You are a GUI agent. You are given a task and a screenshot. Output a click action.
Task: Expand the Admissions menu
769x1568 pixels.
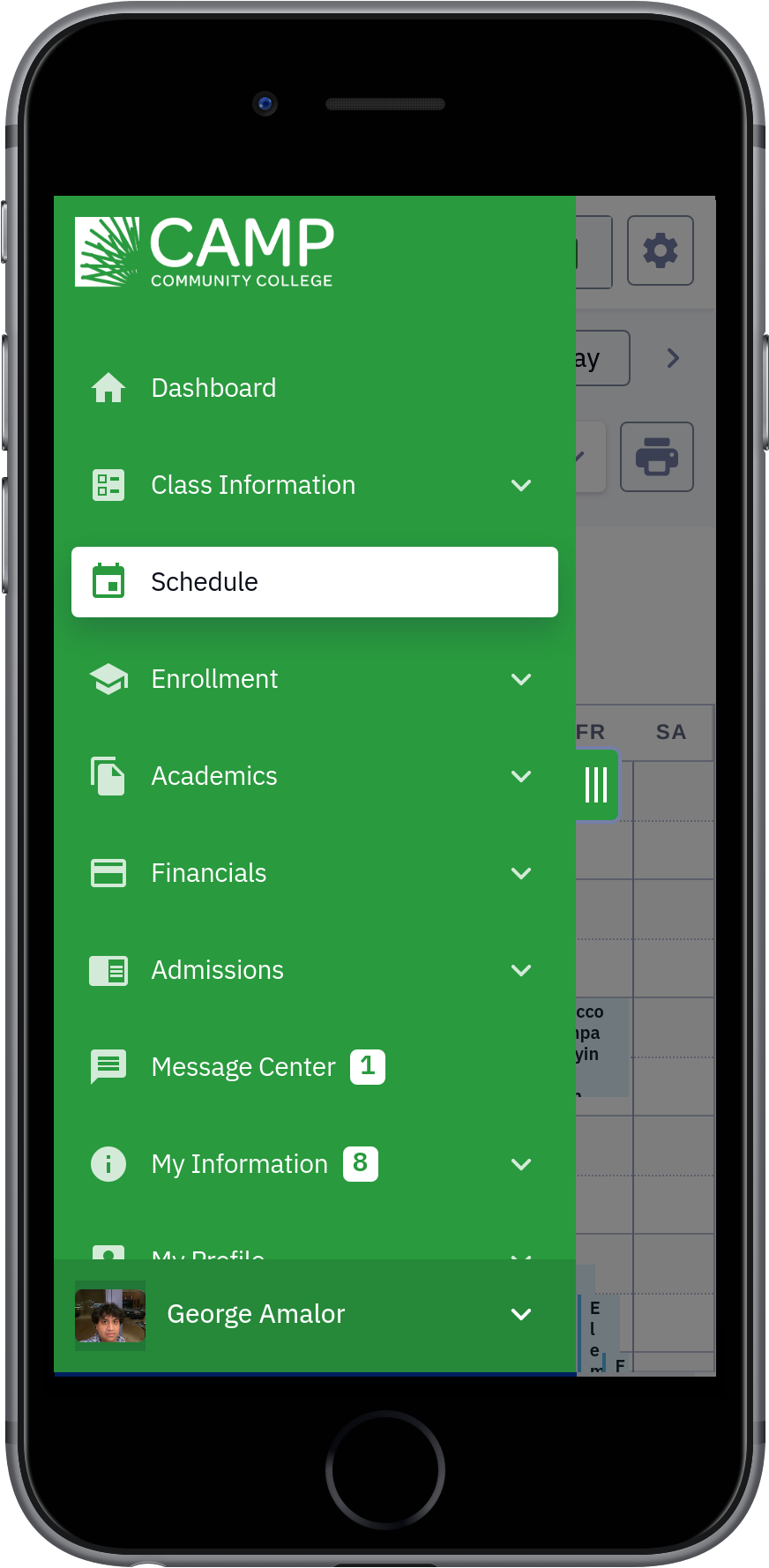(314, 970)
